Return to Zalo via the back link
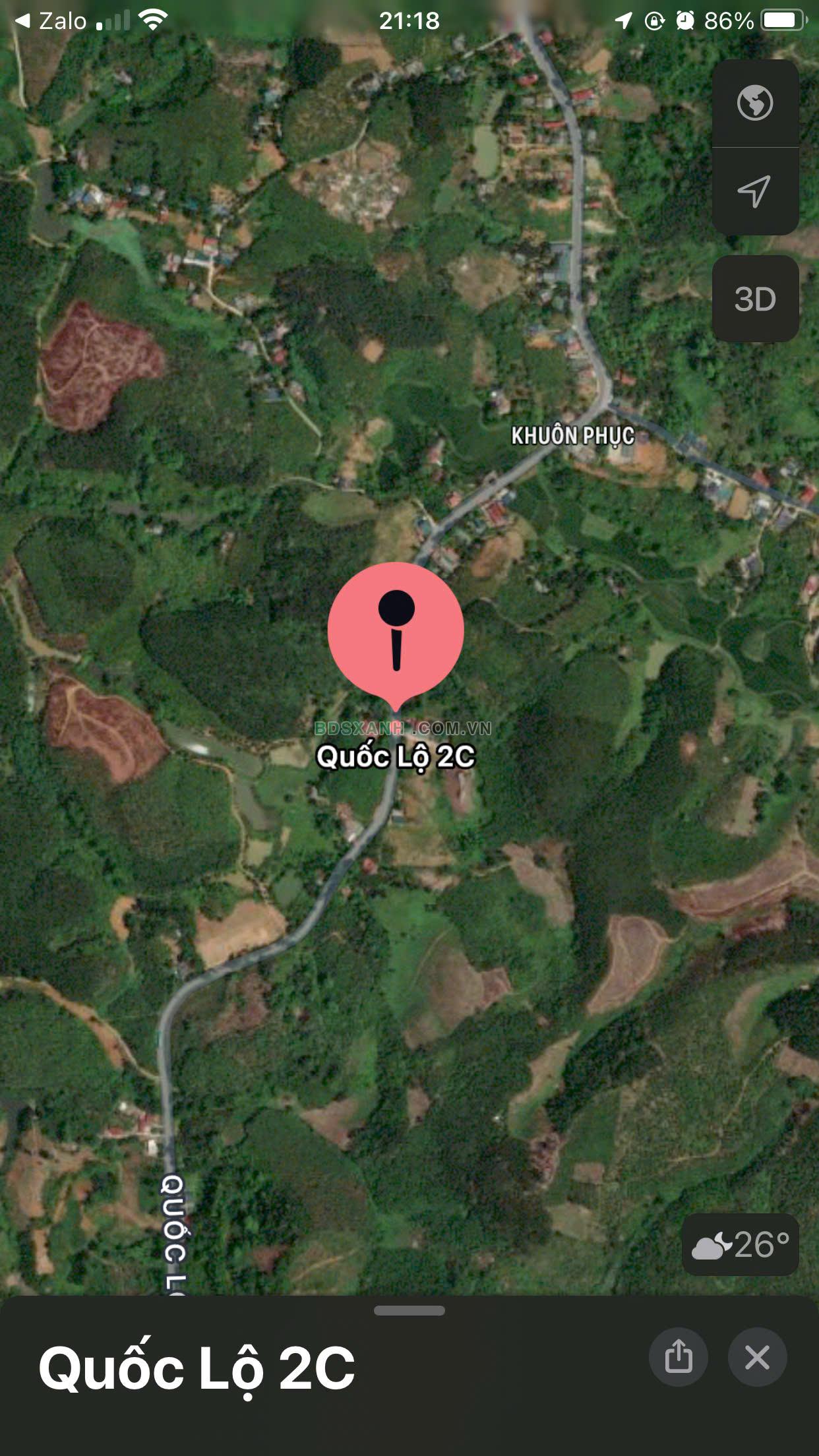Viewport: 819px width, 1456px height. (50, 21)
